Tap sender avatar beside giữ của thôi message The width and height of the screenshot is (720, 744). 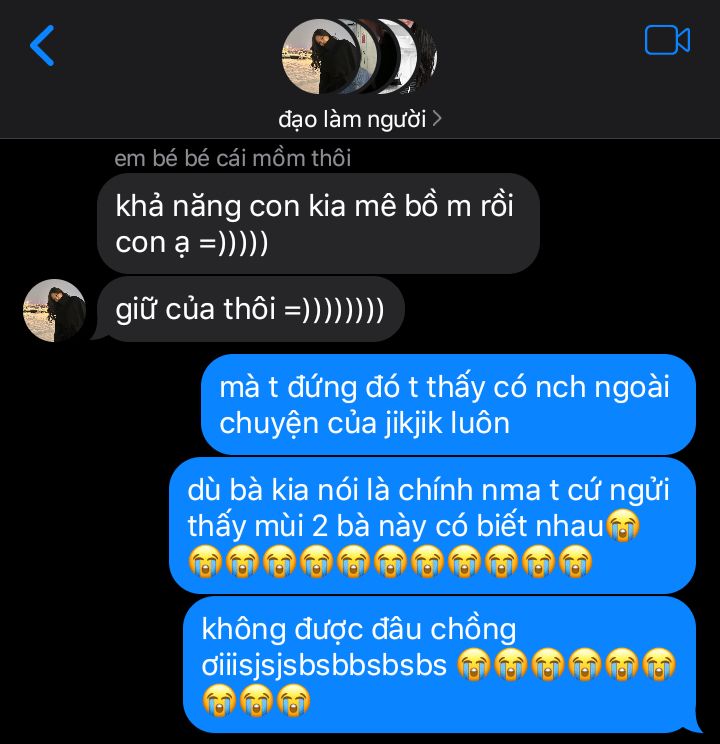point(54,311)
